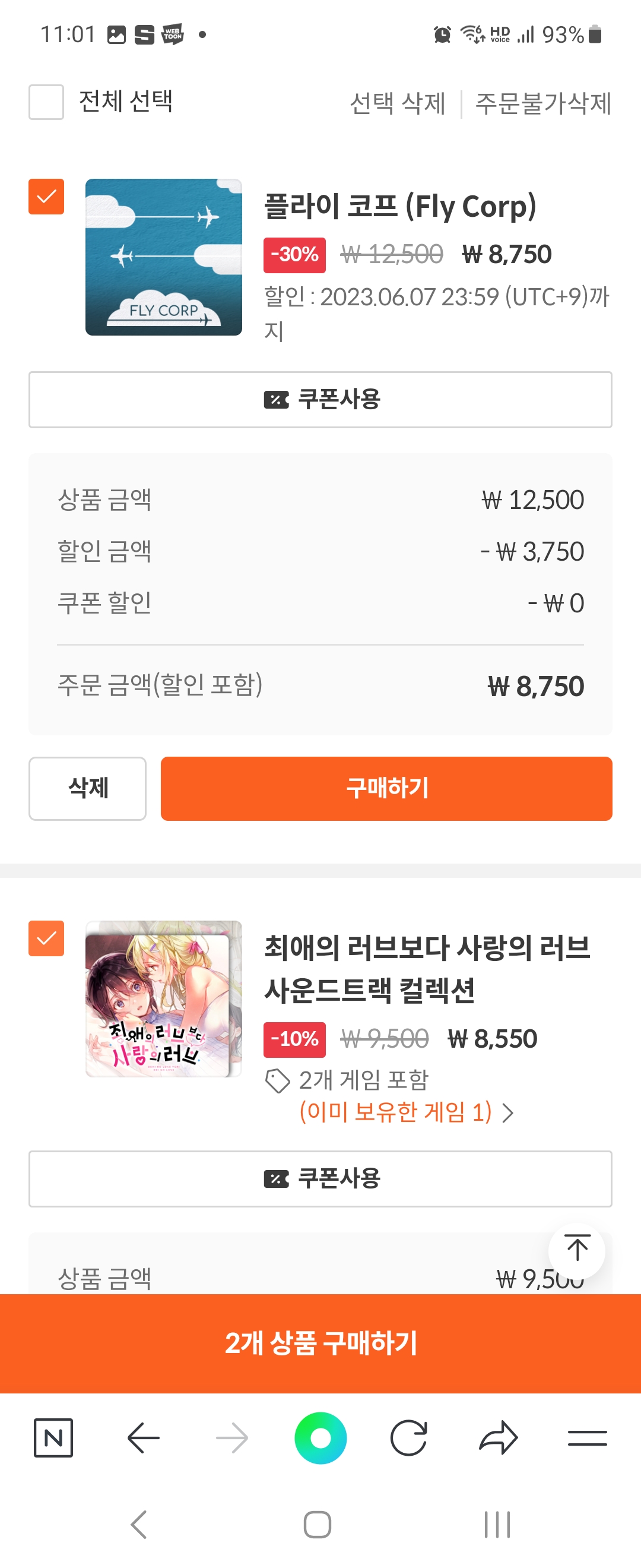Delete Fly Corp with the 삭제 button
The height and width of the screenshot is (1568, 641).
point(88,788)
